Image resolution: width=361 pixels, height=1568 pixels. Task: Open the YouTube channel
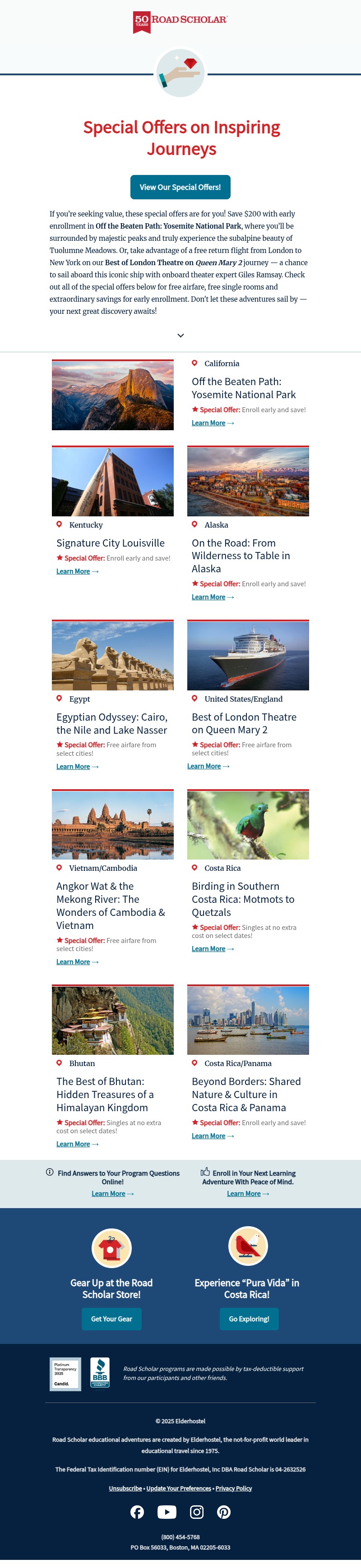(x=167, y=1512)
